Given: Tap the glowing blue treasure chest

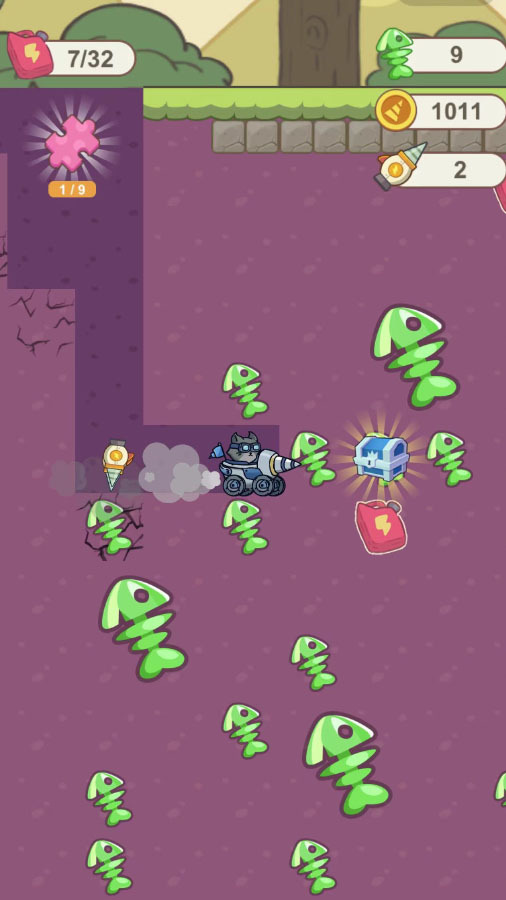Looking at the screenshot, I should (382, 457).
